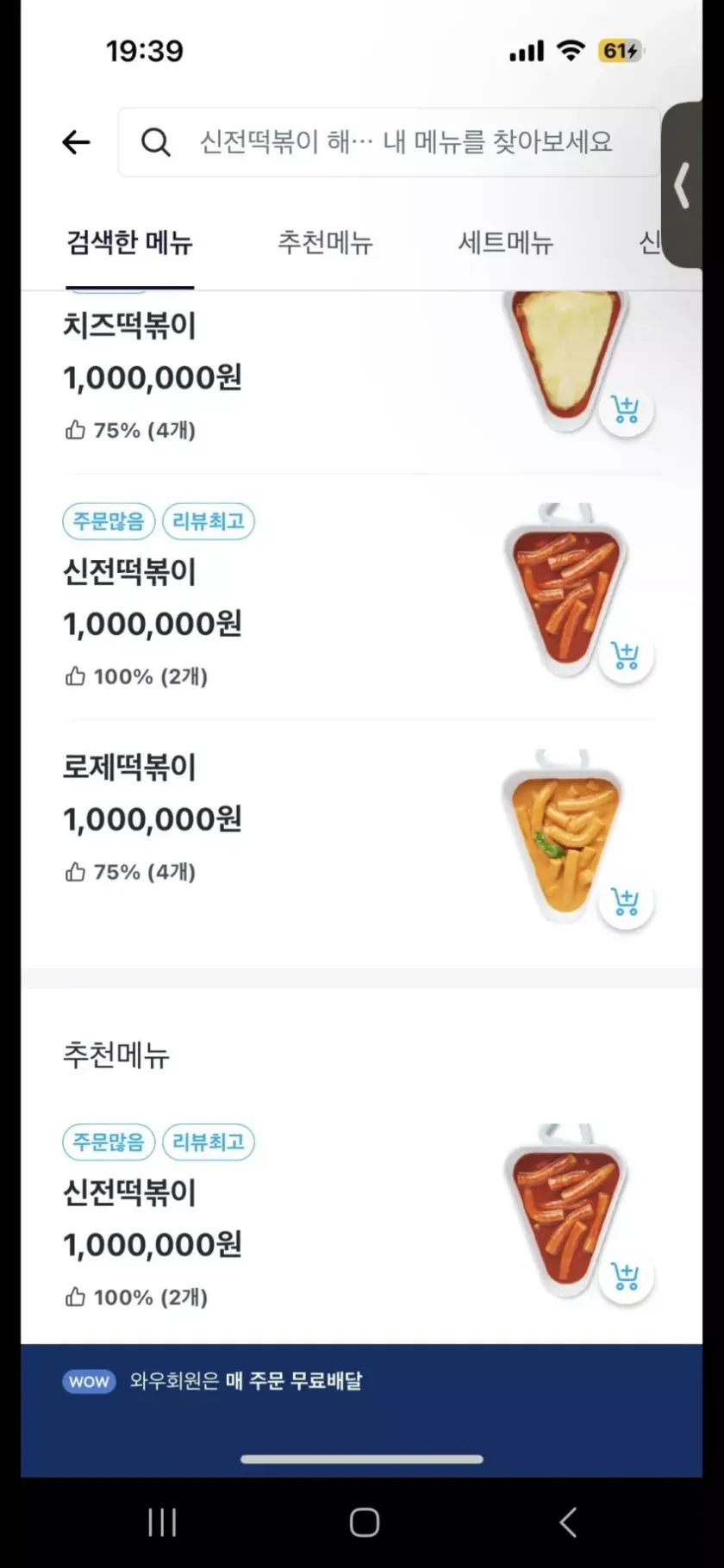This screenshot has width=724, height=1568.
Task: Add 치즈떡볶이 to the cart
Action: pyautogui.click(x=626, y=409)
